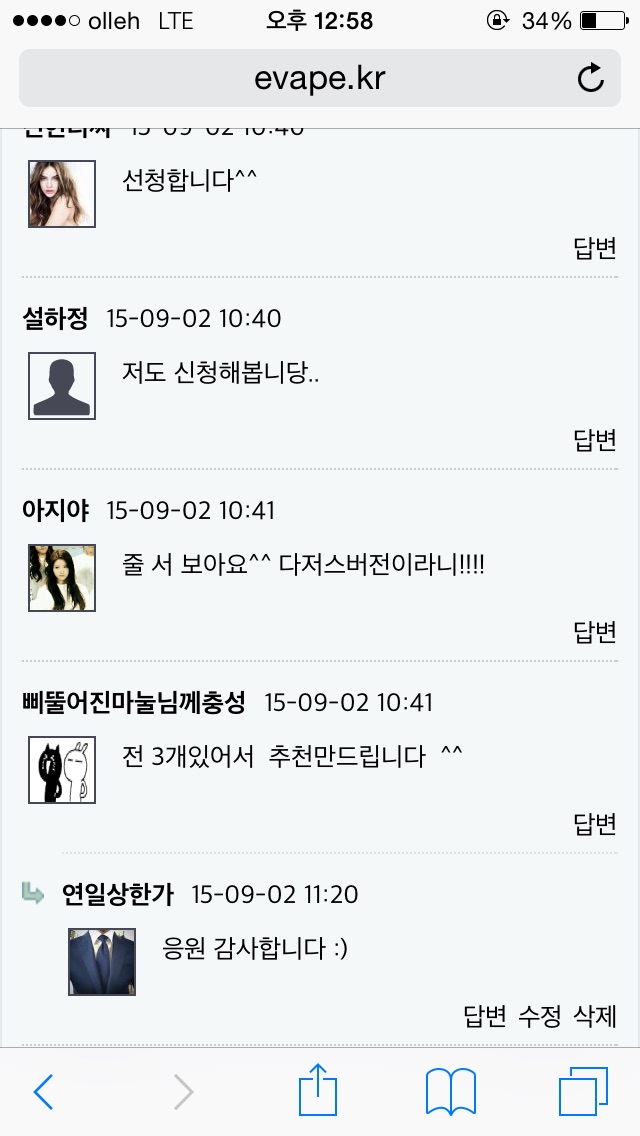Open Safari bookmarks
The width and height of the screenshot is (640, 1136).
[x=450, y=1091]
